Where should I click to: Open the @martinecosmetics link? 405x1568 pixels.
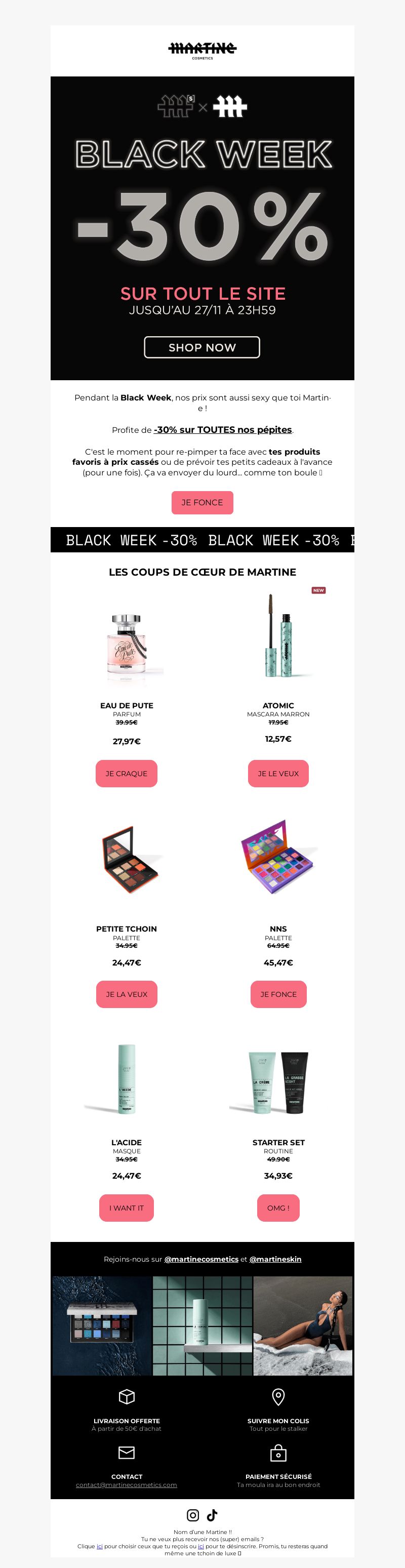(201, 1259)
